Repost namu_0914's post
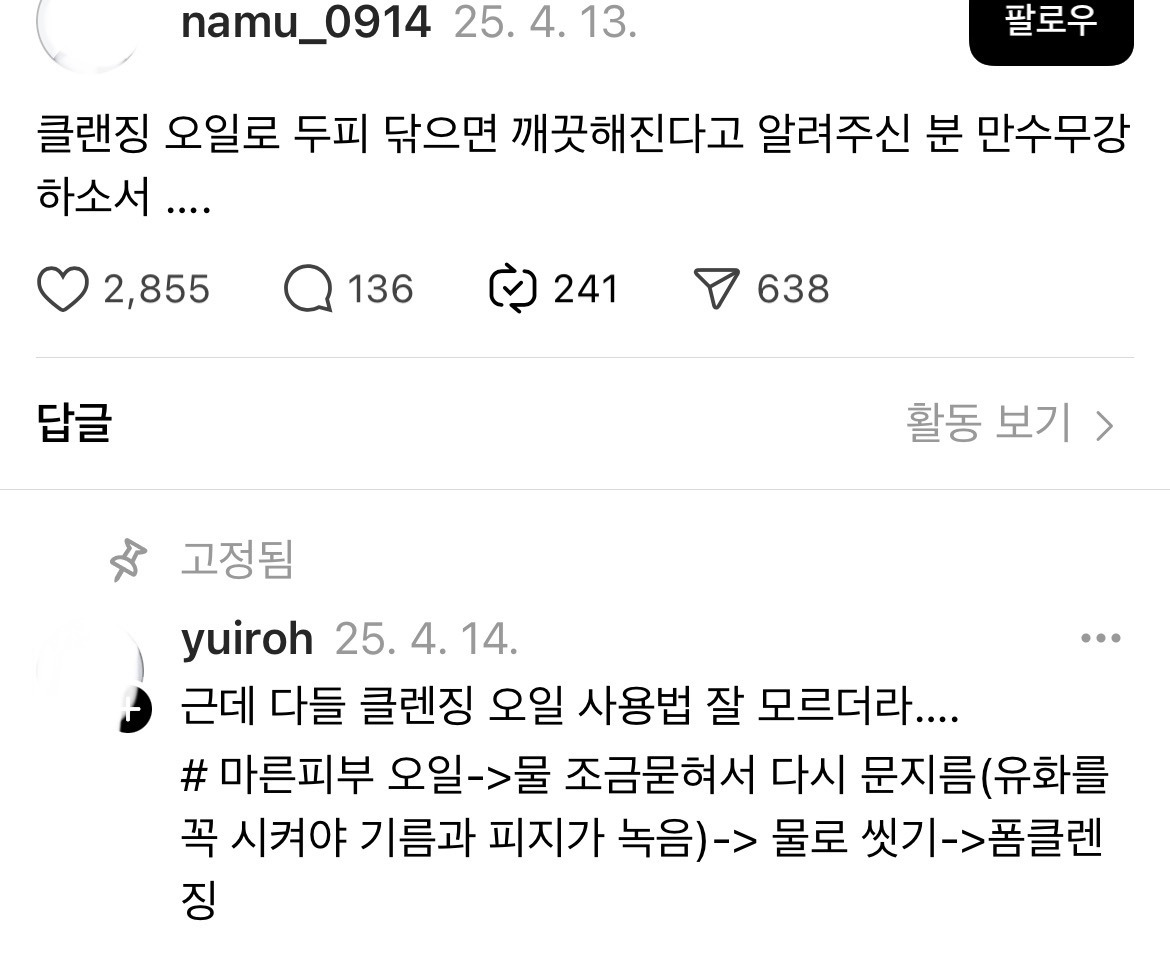The width and height of the screenshot is (1170, 961). (x=514, y=290)
